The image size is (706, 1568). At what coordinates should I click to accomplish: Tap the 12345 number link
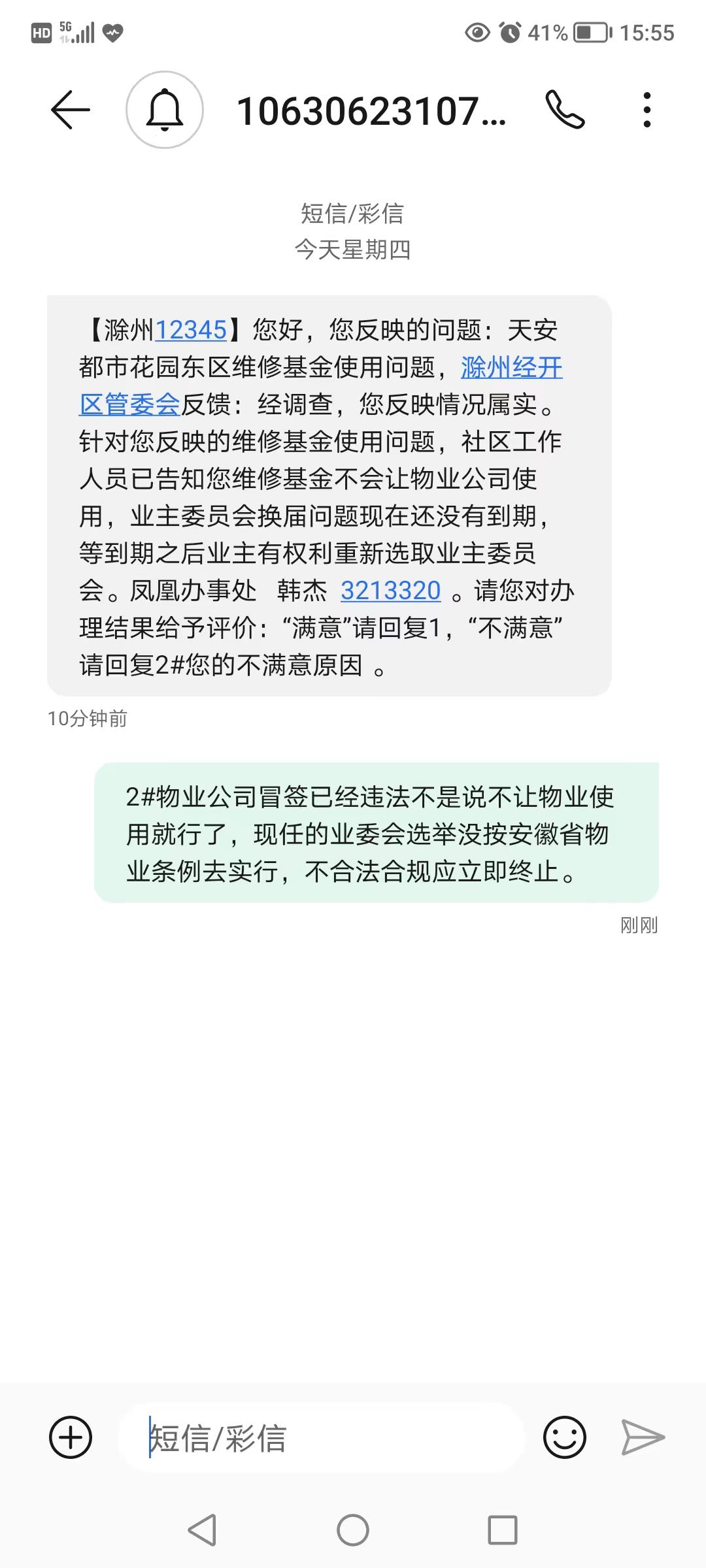pyautogui.click(x=191, y=330)
